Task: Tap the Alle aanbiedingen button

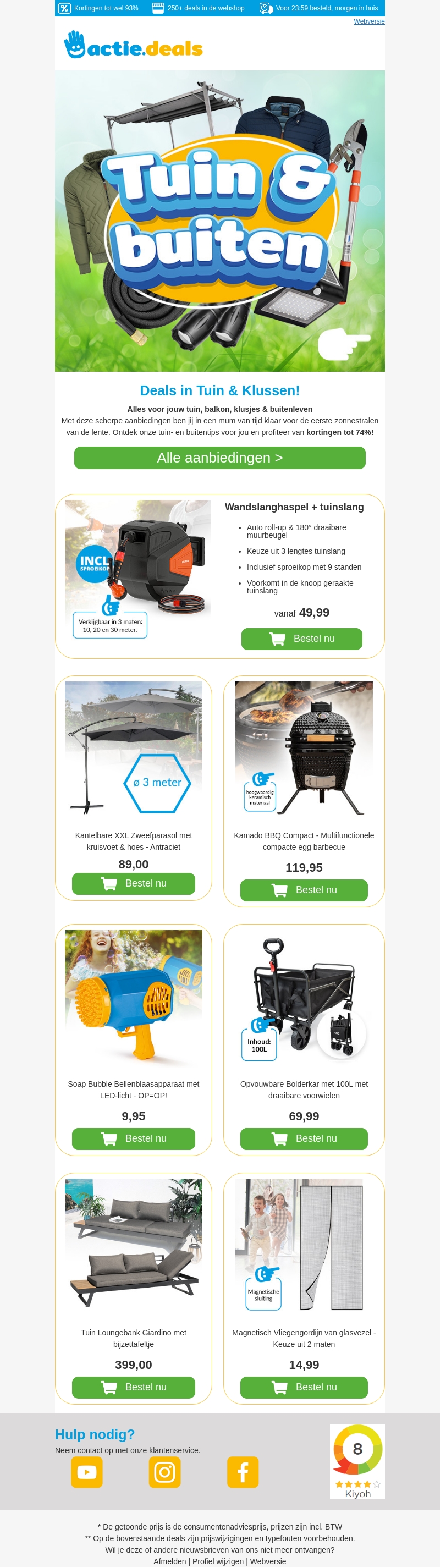Action: click(x=219, y=458)
